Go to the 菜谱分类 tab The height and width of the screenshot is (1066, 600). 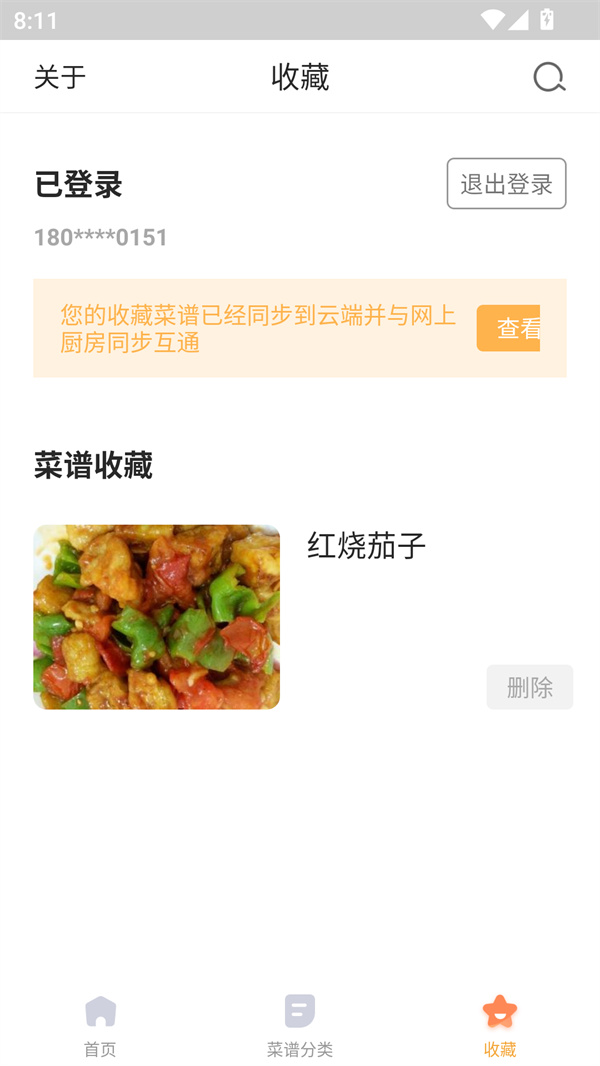click(300, 1025)
